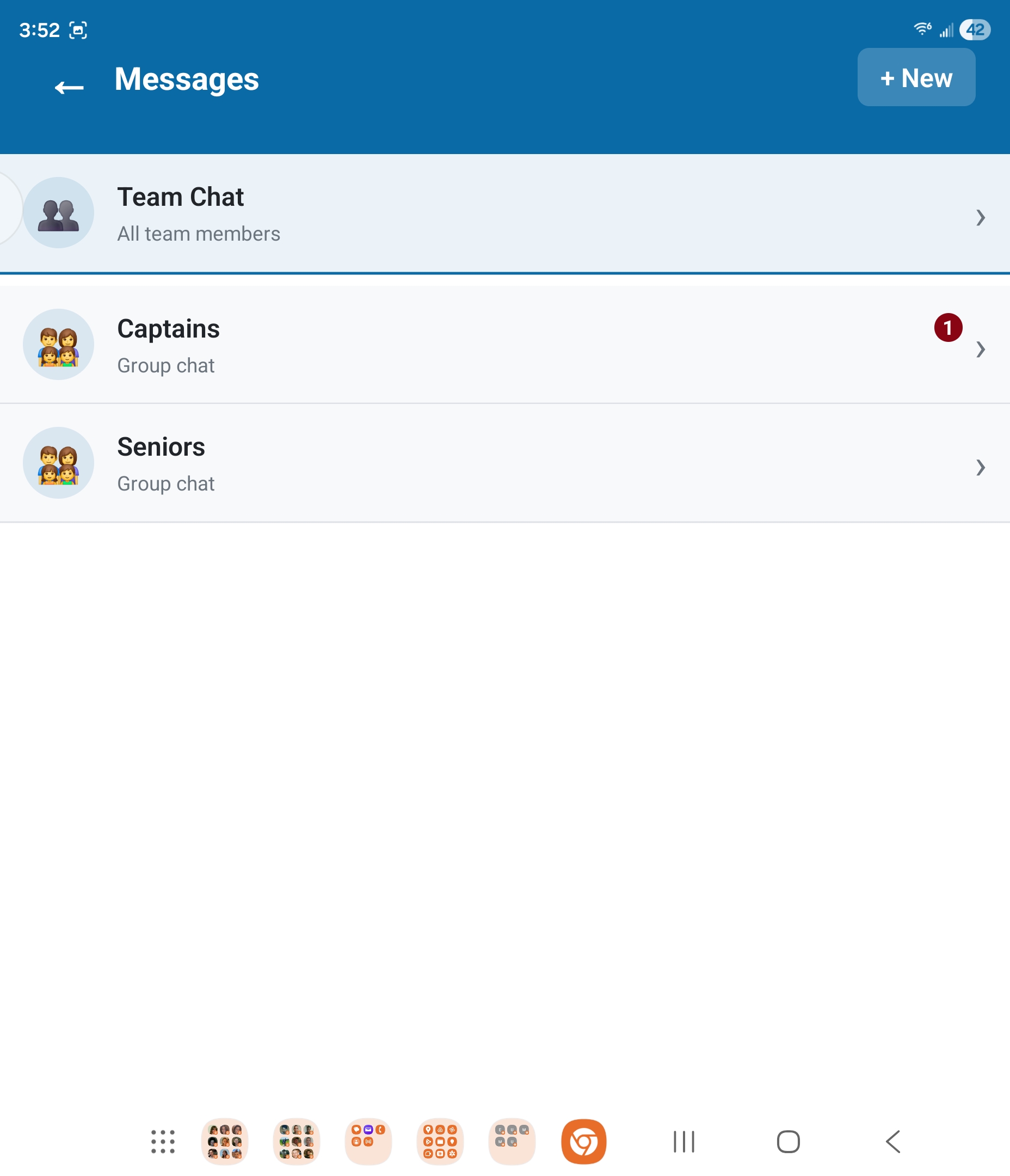Launch the orange Chrome browser icon
This screenshot has height=1176, width=1010.
coord(583,1141)
